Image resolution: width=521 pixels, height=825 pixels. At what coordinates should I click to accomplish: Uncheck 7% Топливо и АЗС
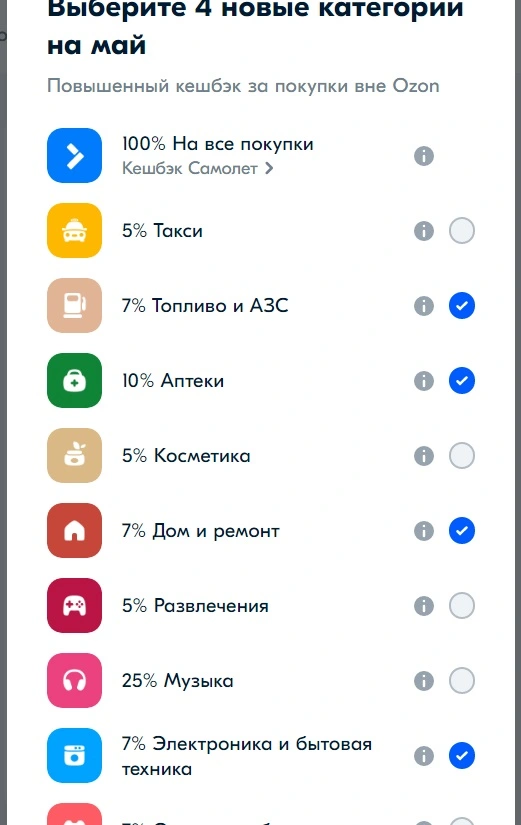(x=462, y=306)
